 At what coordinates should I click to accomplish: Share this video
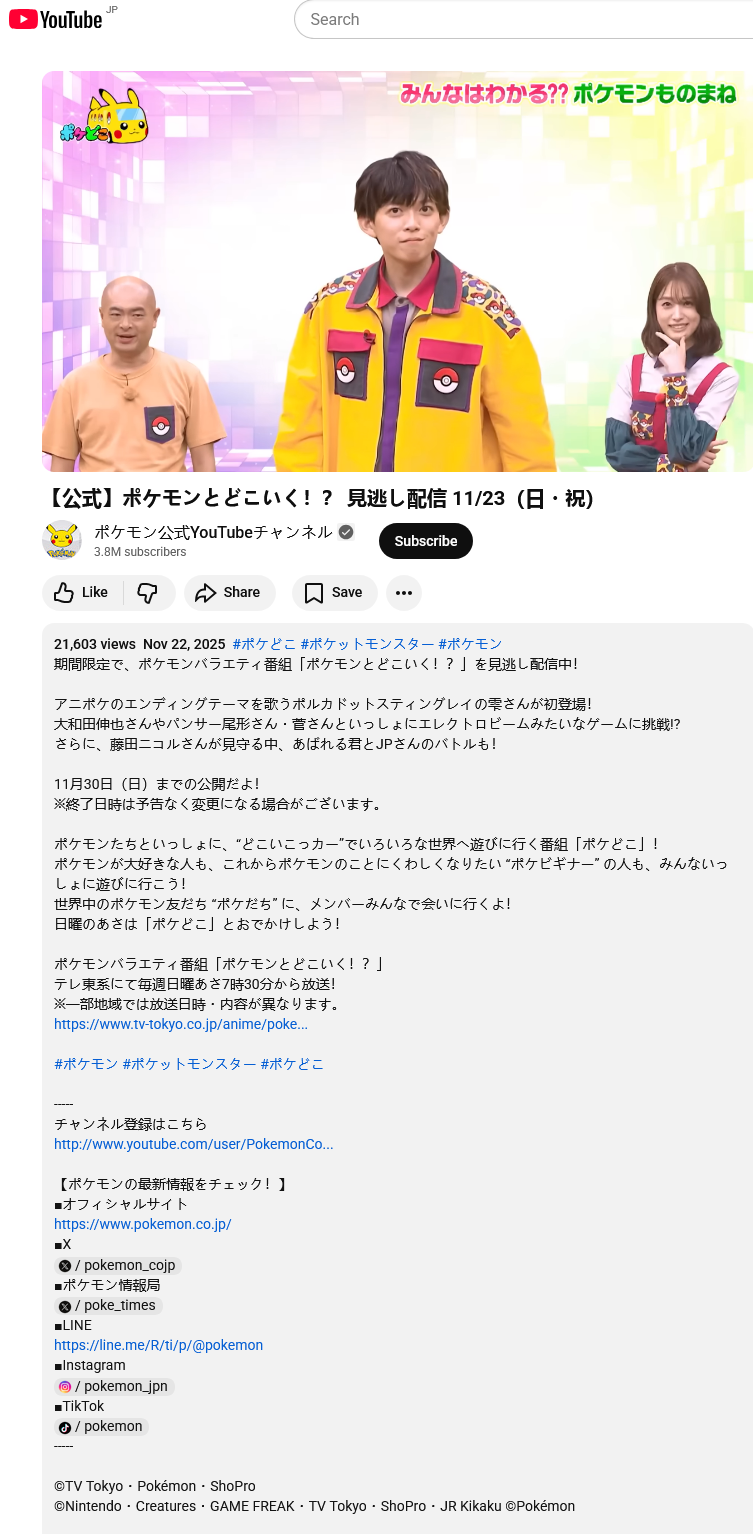point(228,593)
